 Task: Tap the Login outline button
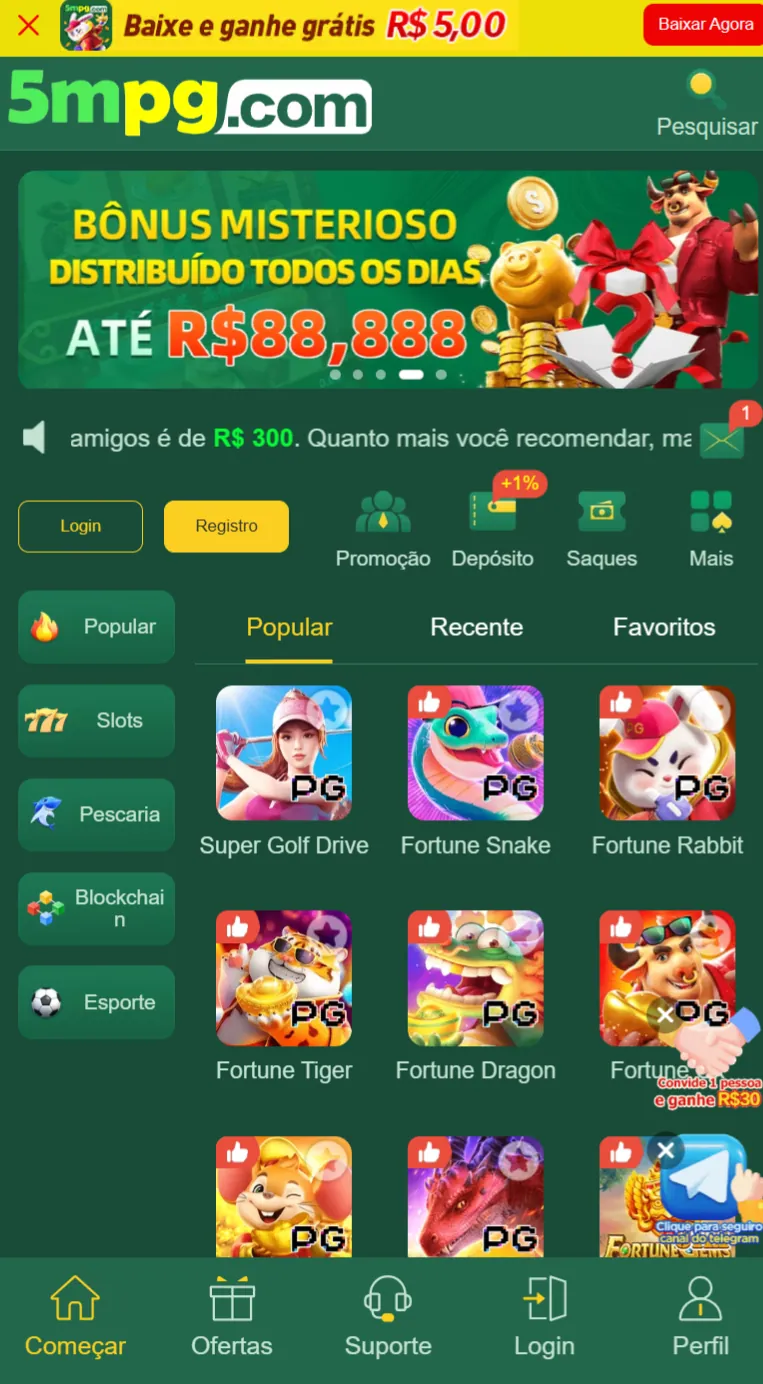80,526
